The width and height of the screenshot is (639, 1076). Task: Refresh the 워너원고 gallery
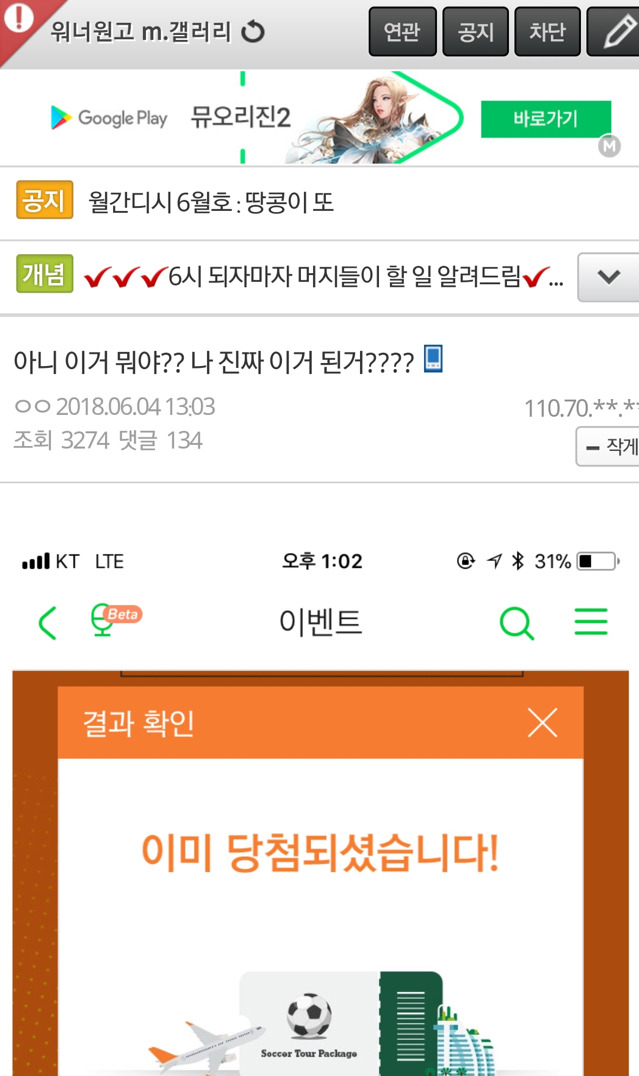pyautogui.click(x=254, y=32)
